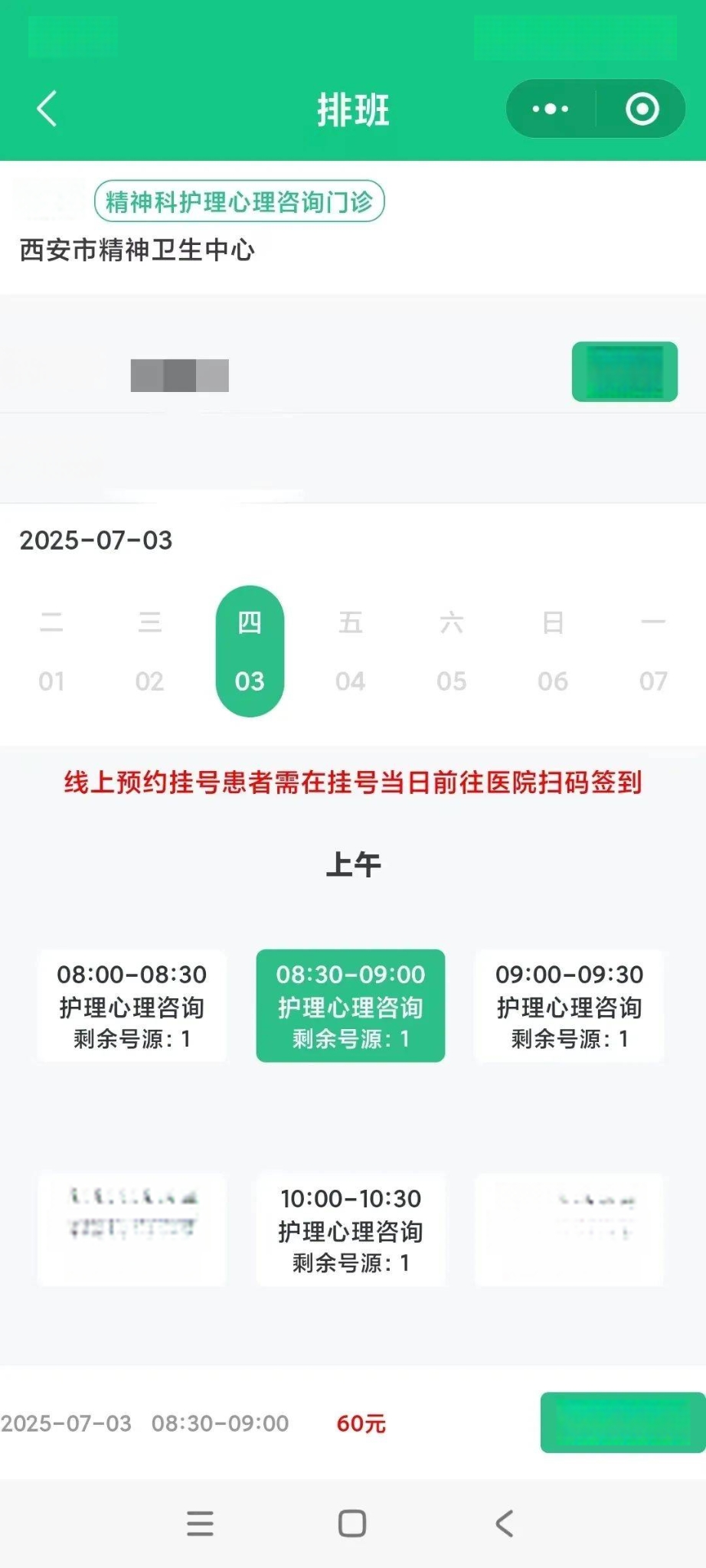This screenshot has width=706, height=1568.
Task: Pick the 10:00-10:30 appointment slot
Action: (350, 1230)
